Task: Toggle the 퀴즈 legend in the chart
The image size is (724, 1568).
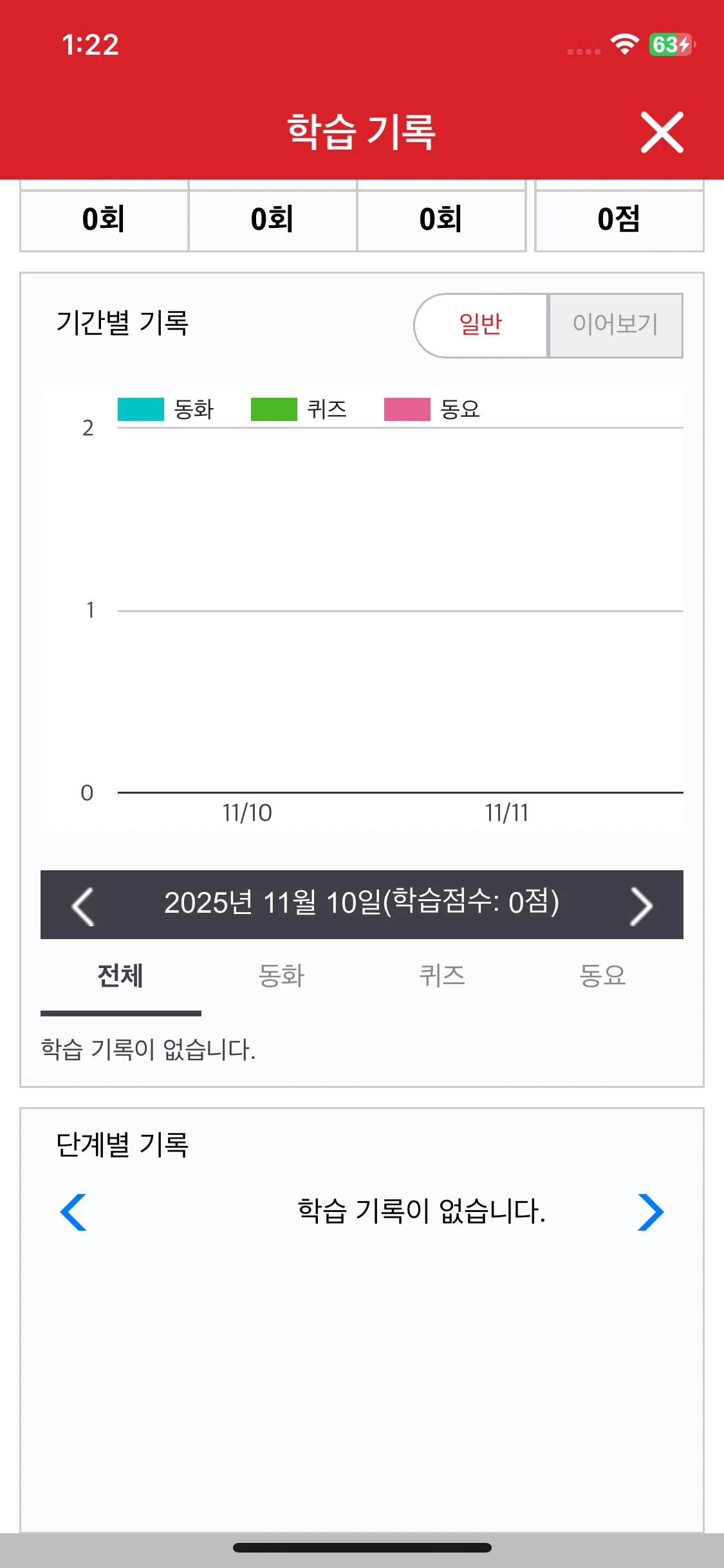Action: point(299,409)
